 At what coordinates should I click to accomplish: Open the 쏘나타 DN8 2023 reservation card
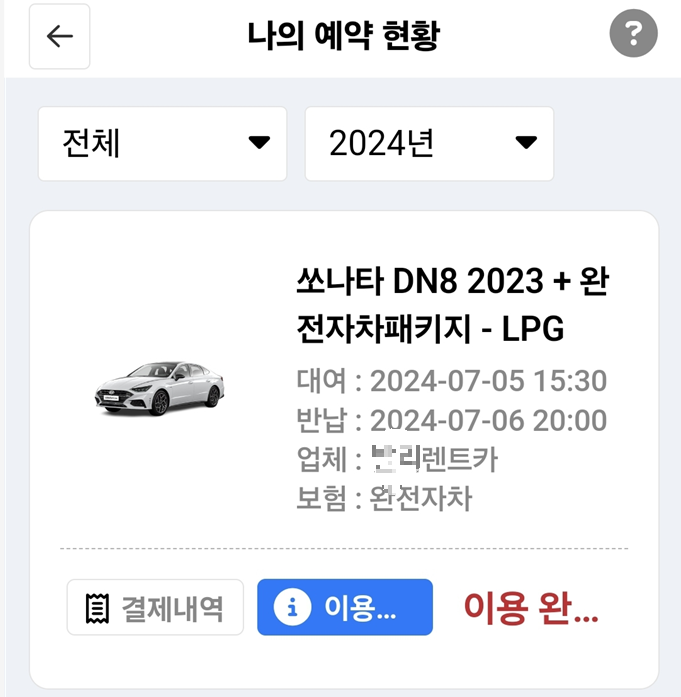344,449
